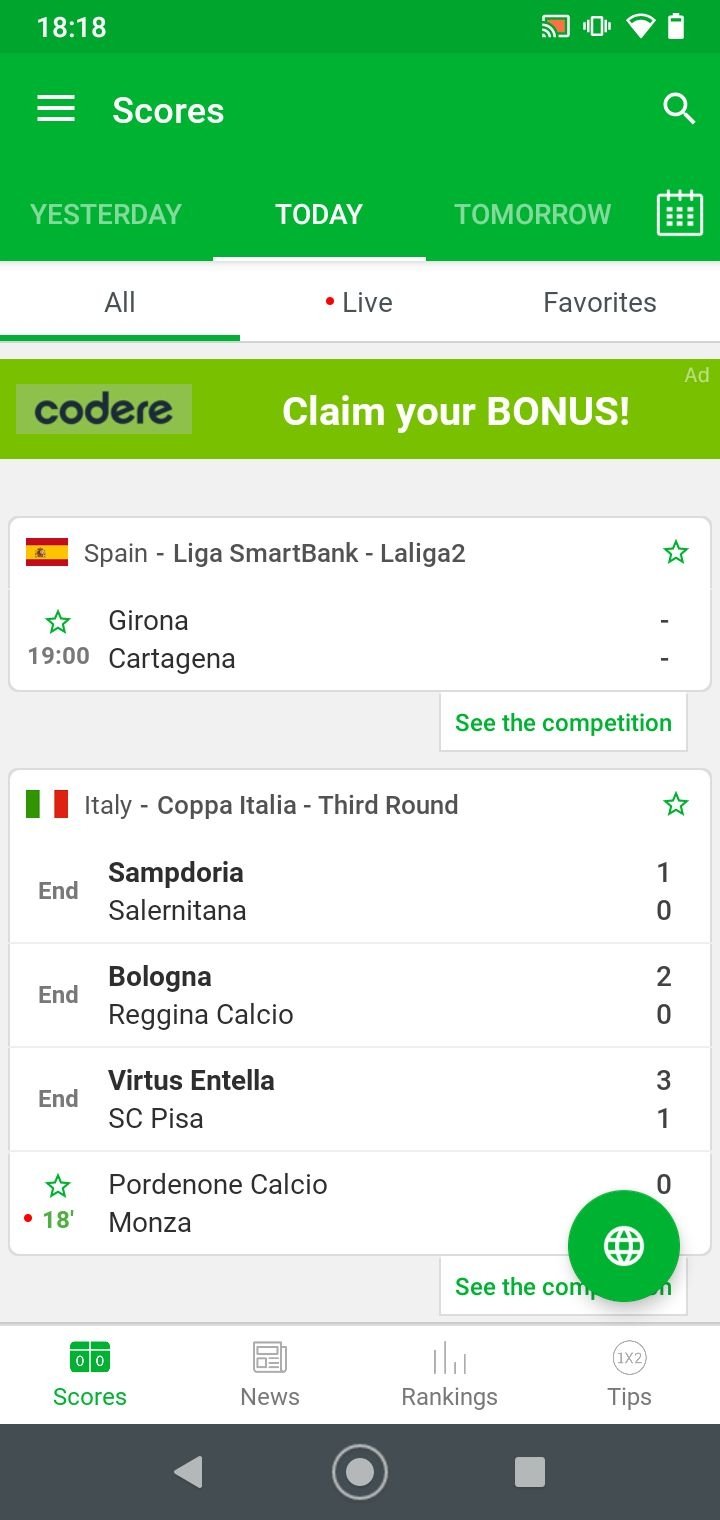Show the Favorites filter

tap(600, 302)
